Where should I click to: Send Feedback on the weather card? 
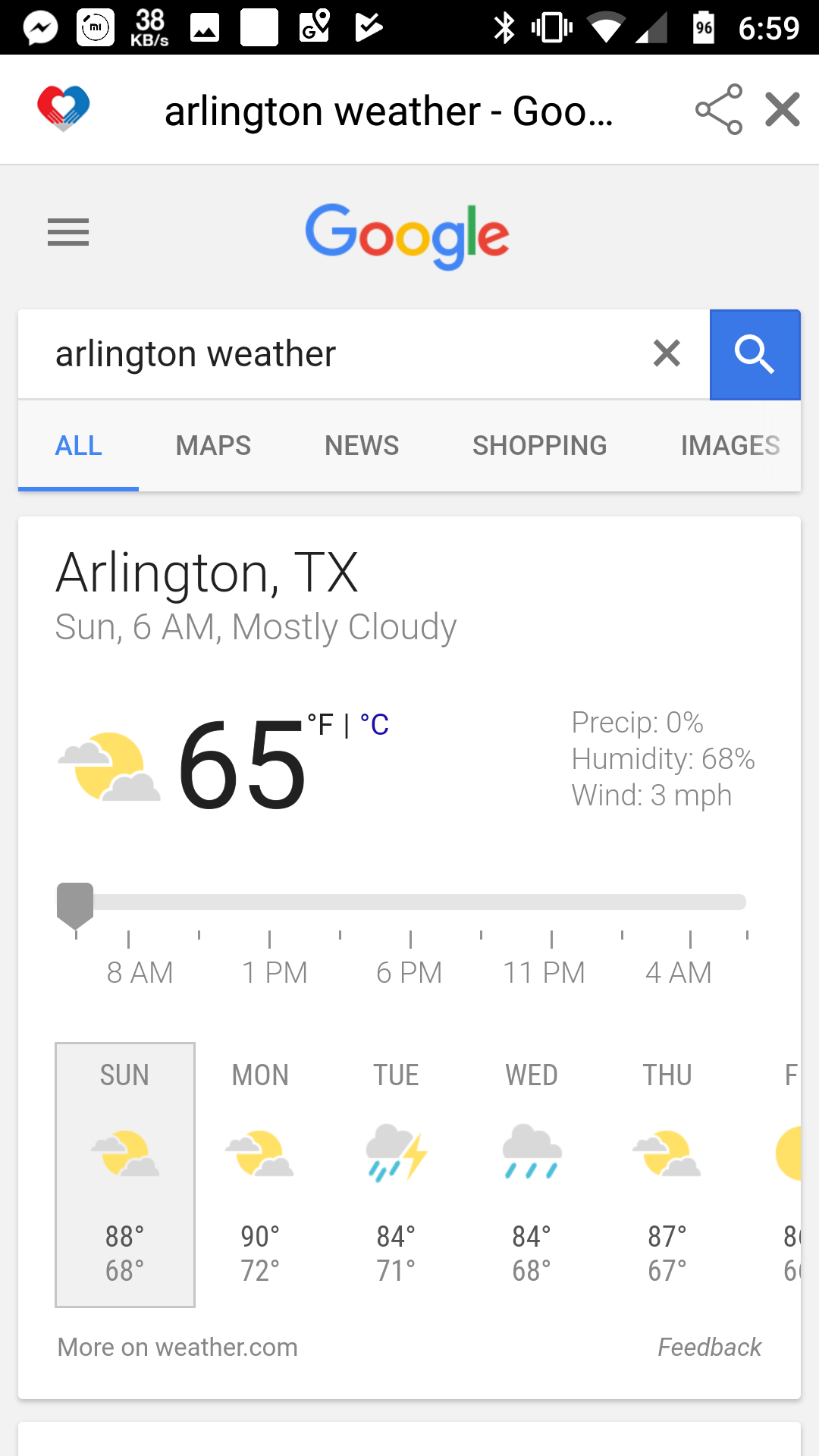(709, 1348)
